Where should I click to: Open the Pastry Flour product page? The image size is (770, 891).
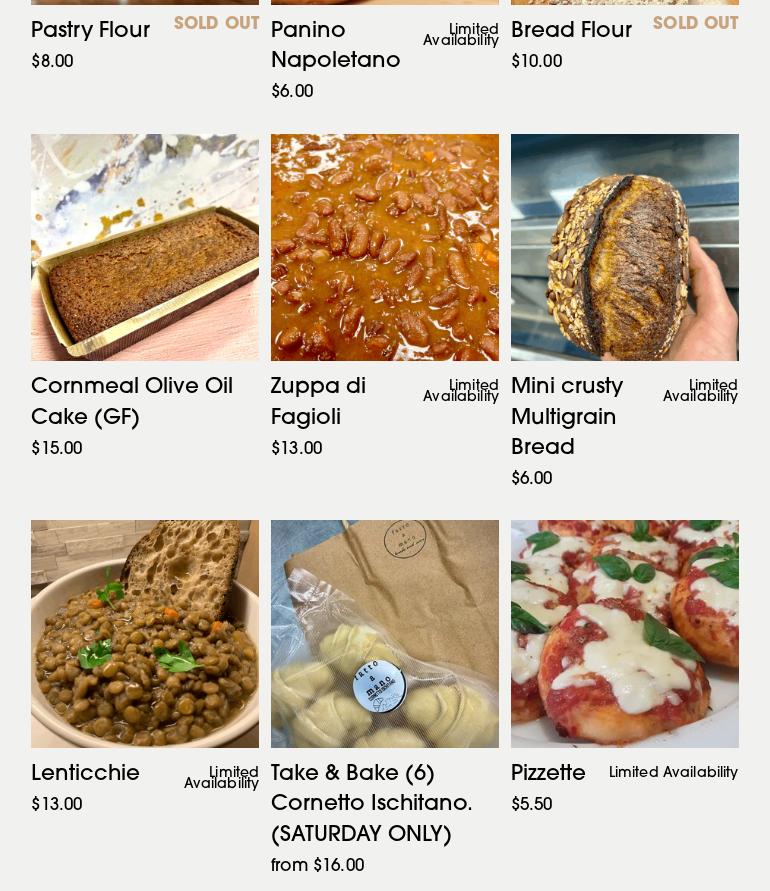(x=90, y=31)
